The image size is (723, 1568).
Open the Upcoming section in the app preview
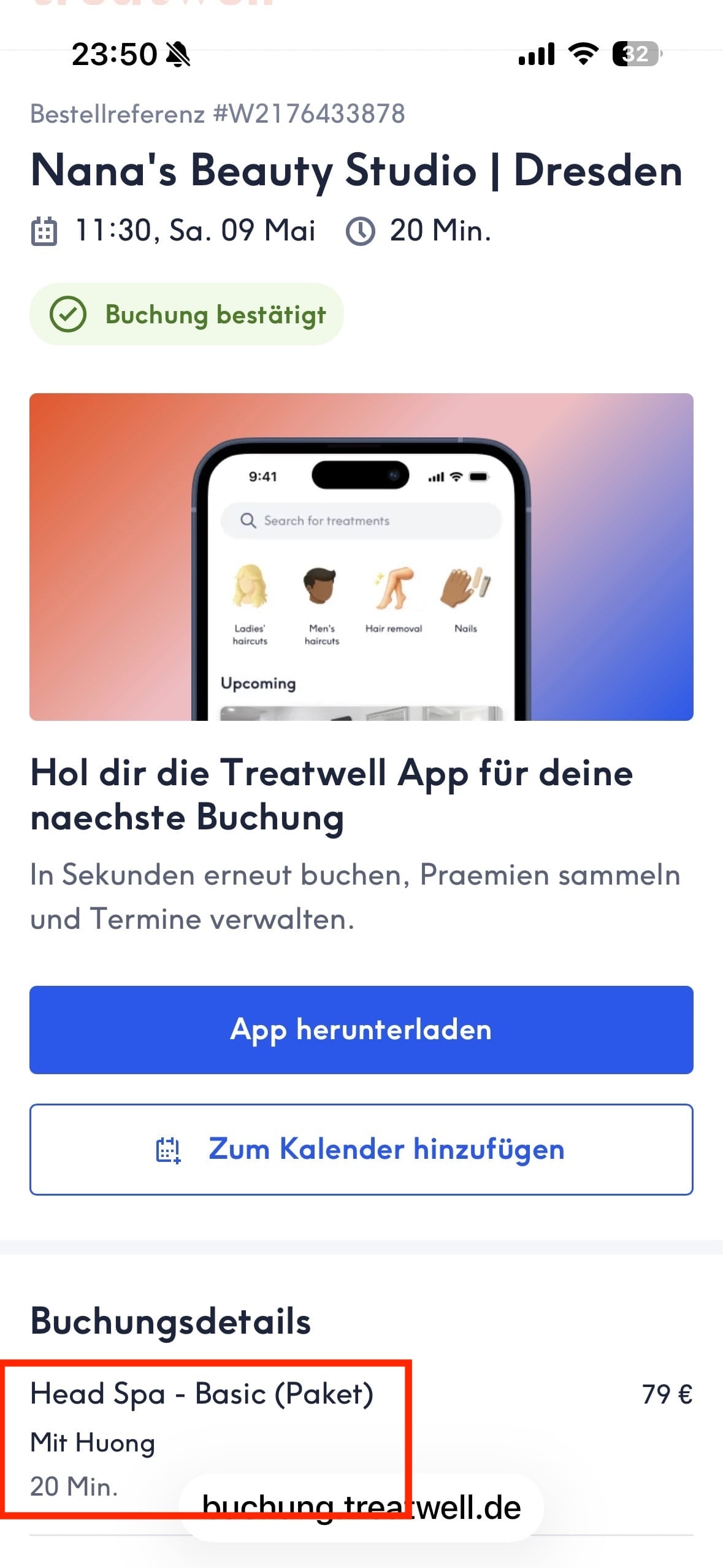pyautogui.click(x=258, y=683)
